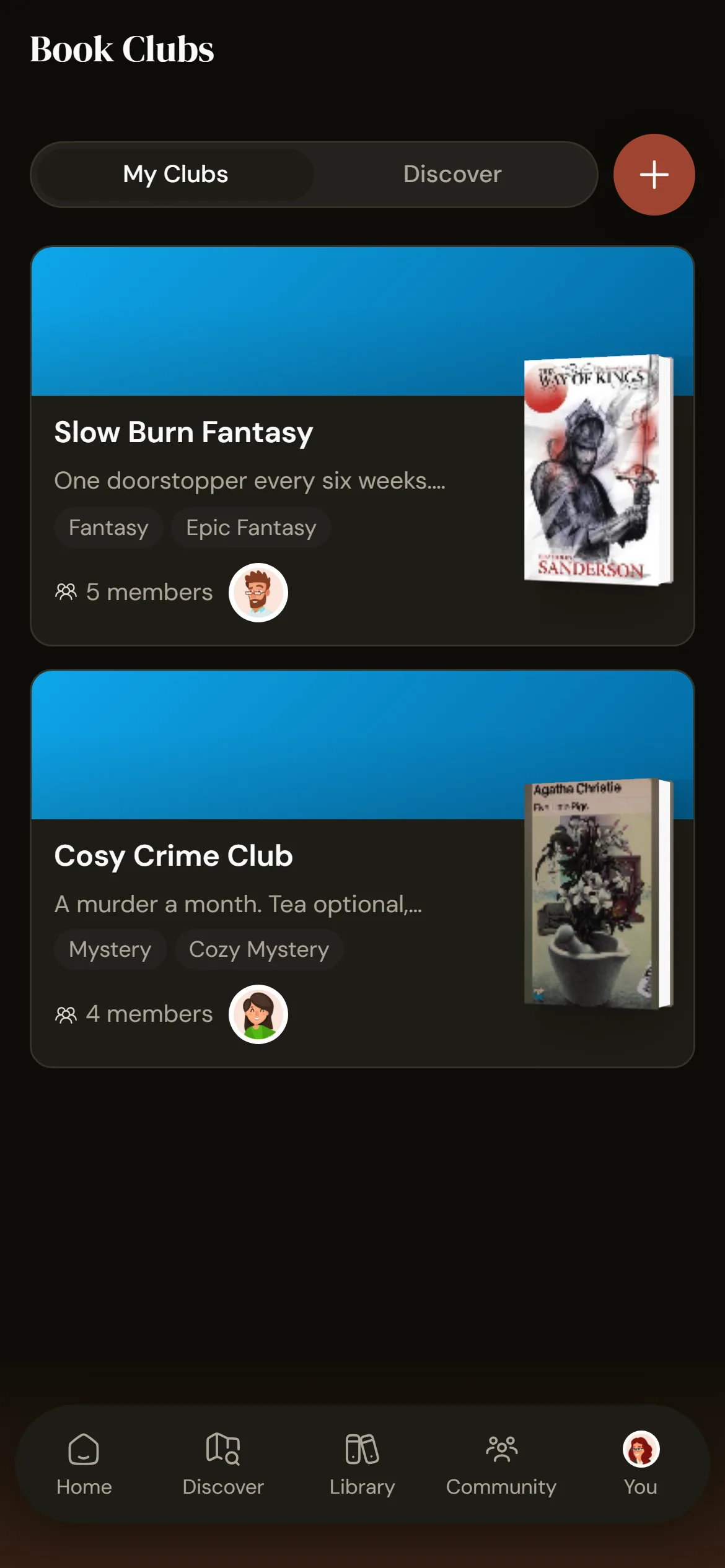
Task: Open Discover in the bottom navigation
Action: tap(223, 1465)
